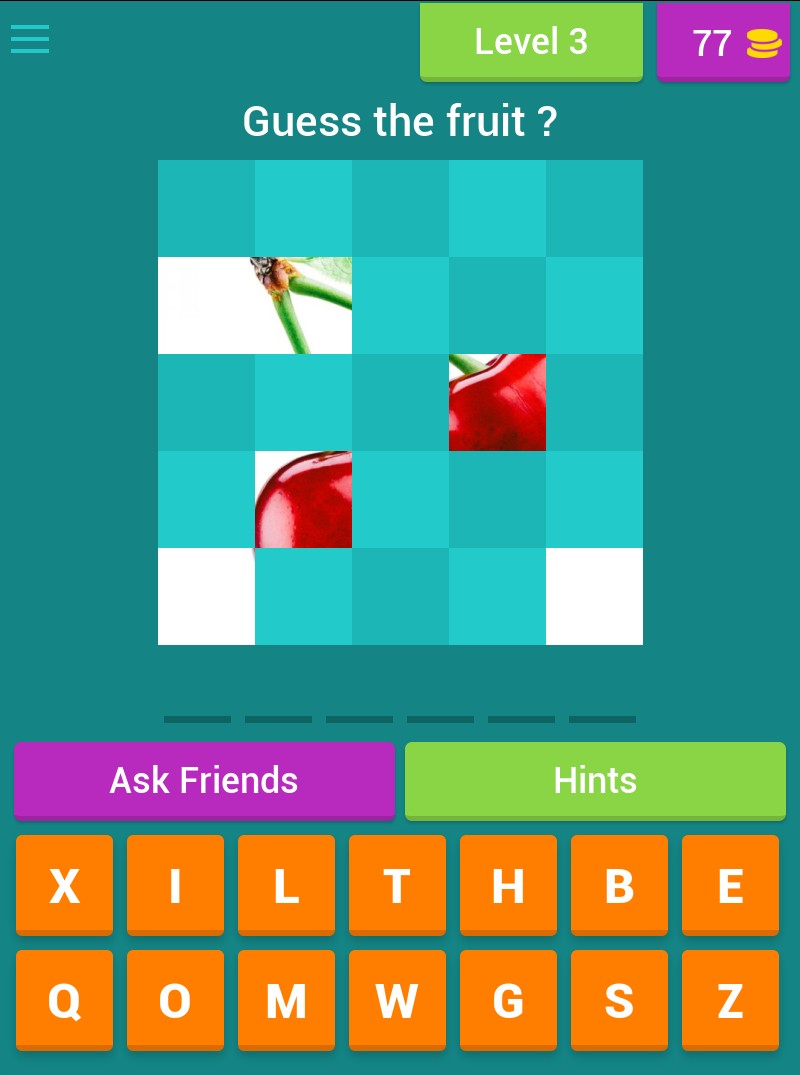The width and height of the screenshot is (800, 1075).
Task: Pick the letter M tile
Action: (x=286, y=1000)
